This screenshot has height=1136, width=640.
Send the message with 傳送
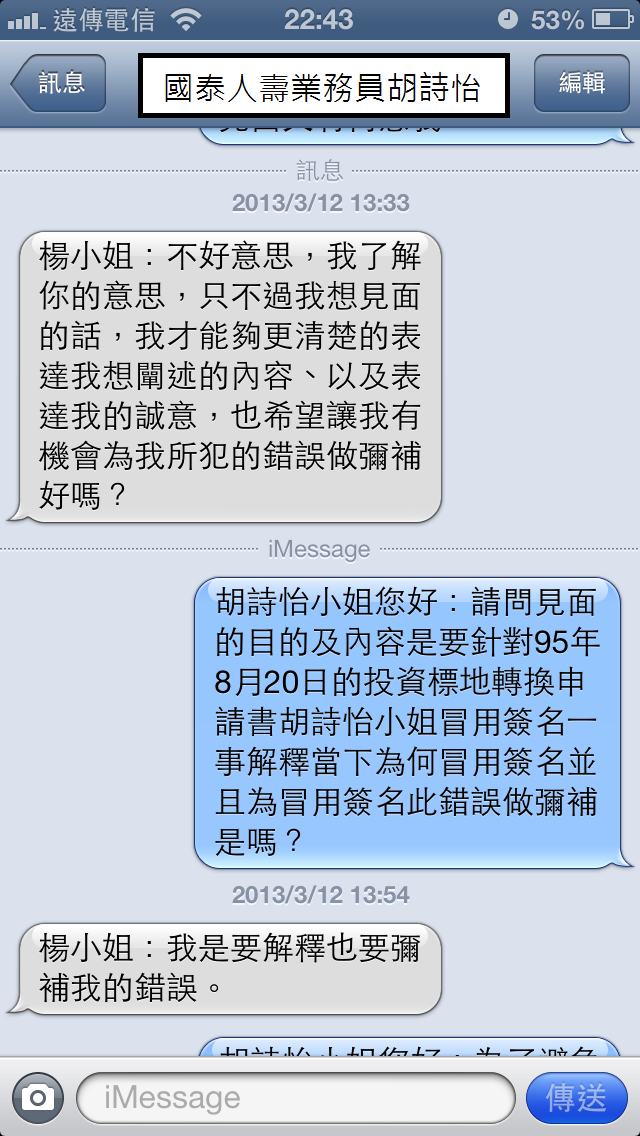tap(577, 1098)
